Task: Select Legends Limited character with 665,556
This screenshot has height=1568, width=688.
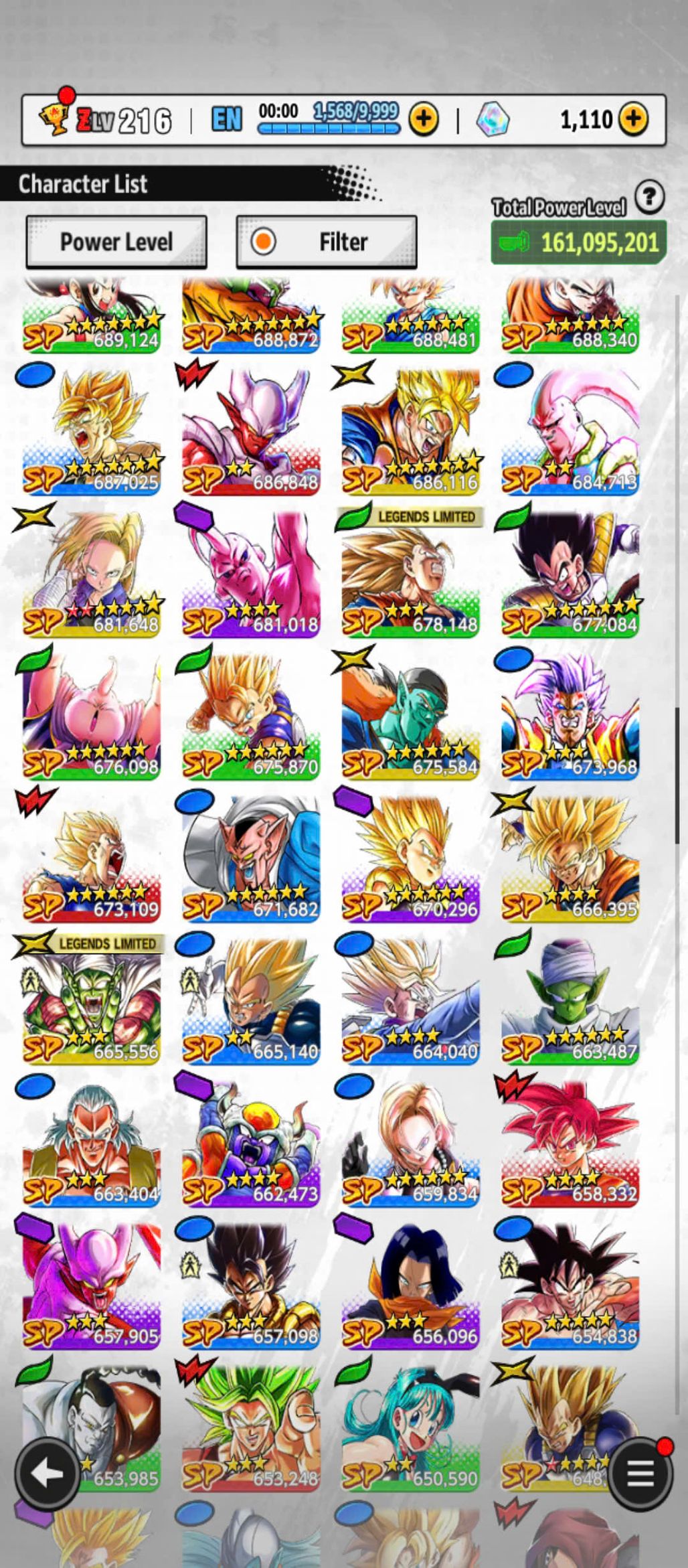Action: pyautogui.click(x=92, y=1001)
